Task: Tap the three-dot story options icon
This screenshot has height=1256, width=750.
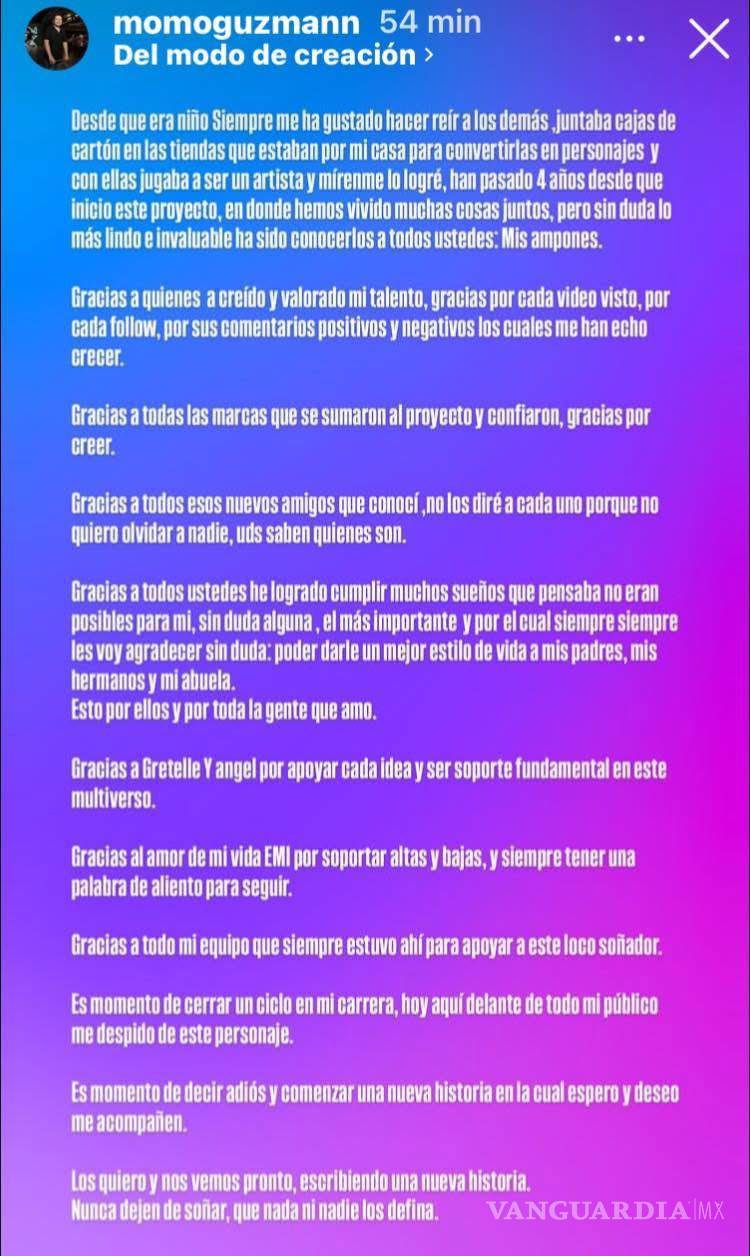Action: [629, 38]
